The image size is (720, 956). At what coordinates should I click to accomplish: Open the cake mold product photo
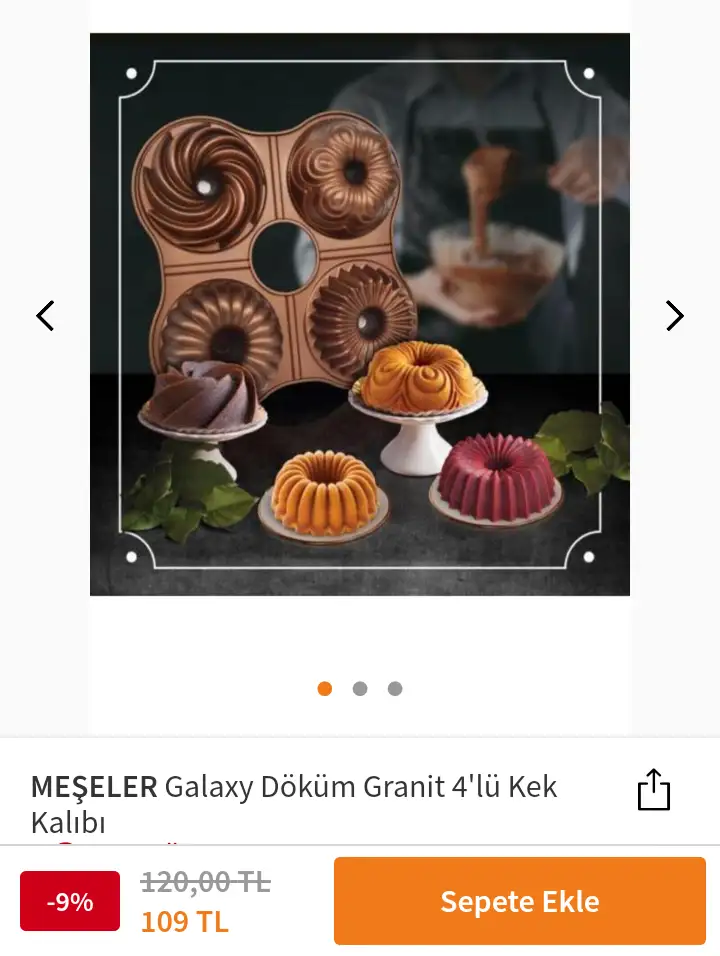tap(360, 315)
